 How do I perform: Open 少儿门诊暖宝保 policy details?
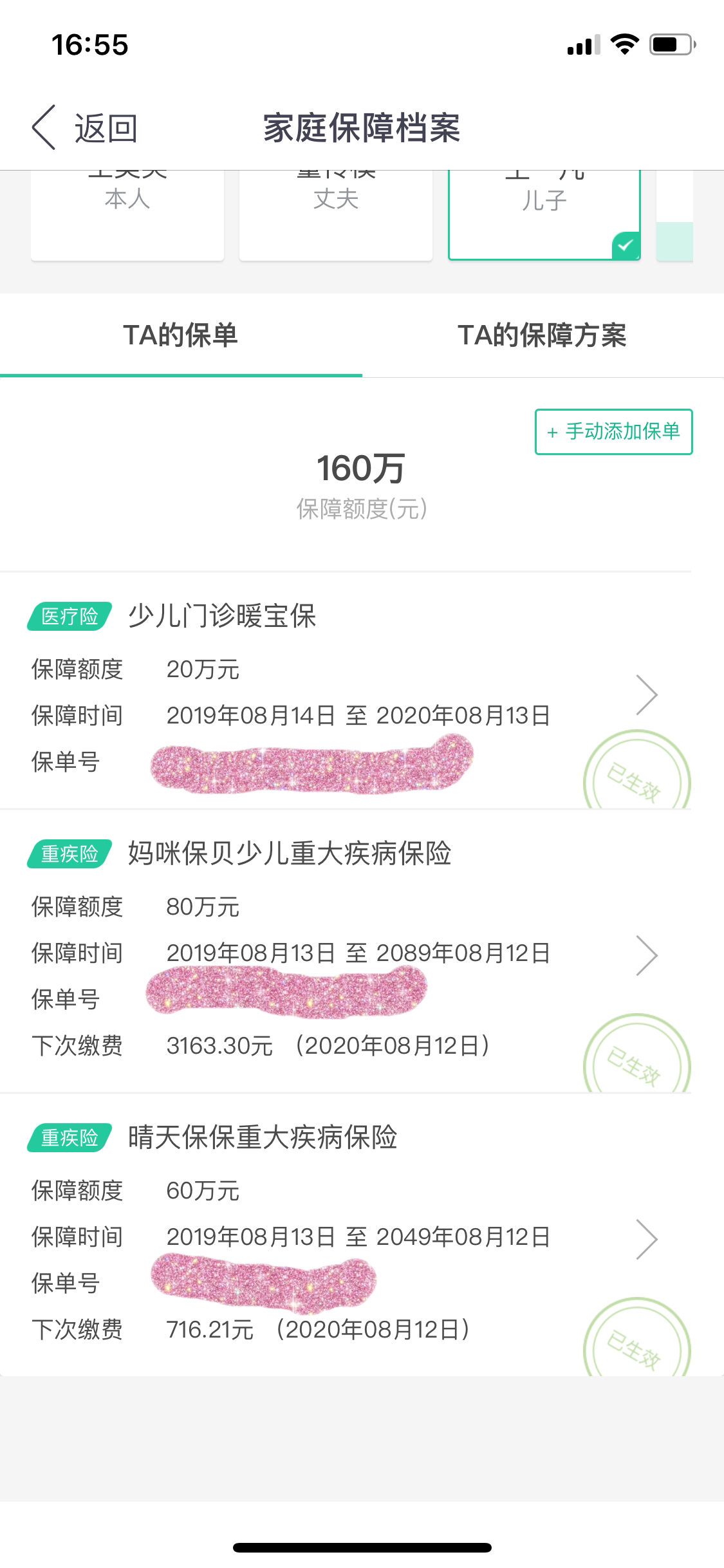346,691
